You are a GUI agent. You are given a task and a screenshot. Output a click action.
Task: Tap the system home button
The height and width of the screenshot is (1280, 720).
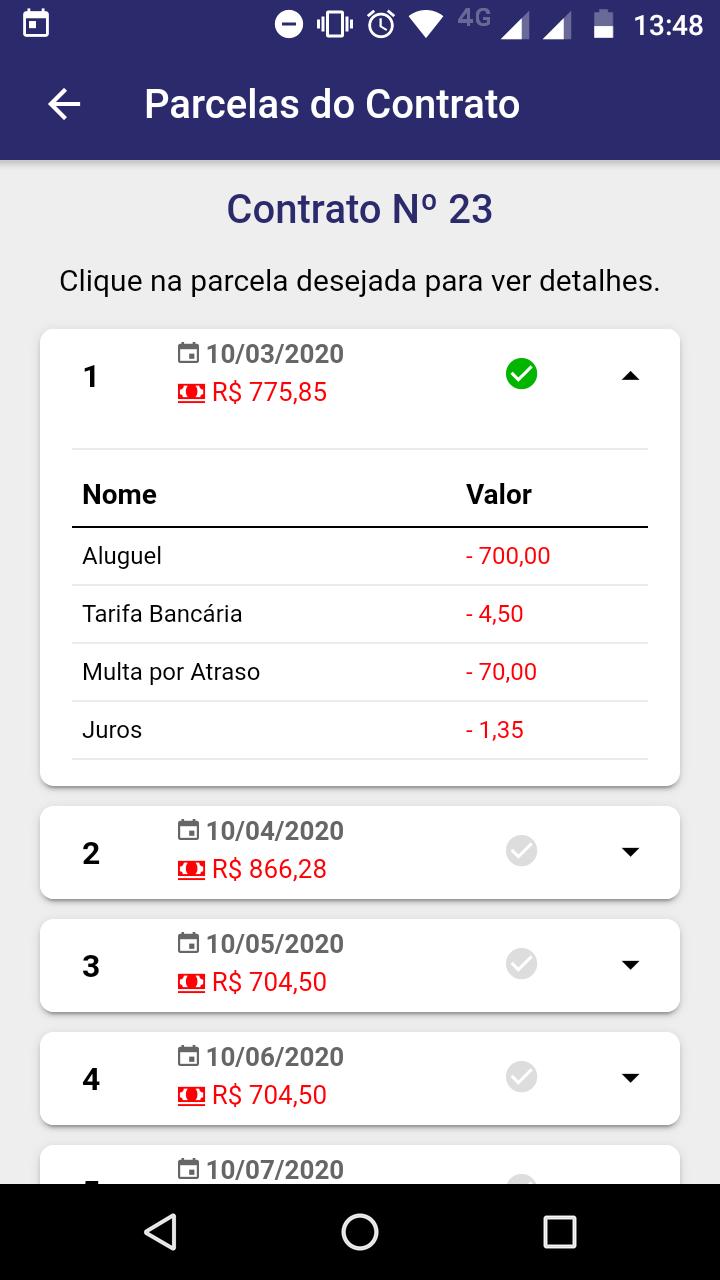[x=360, y=1232]
